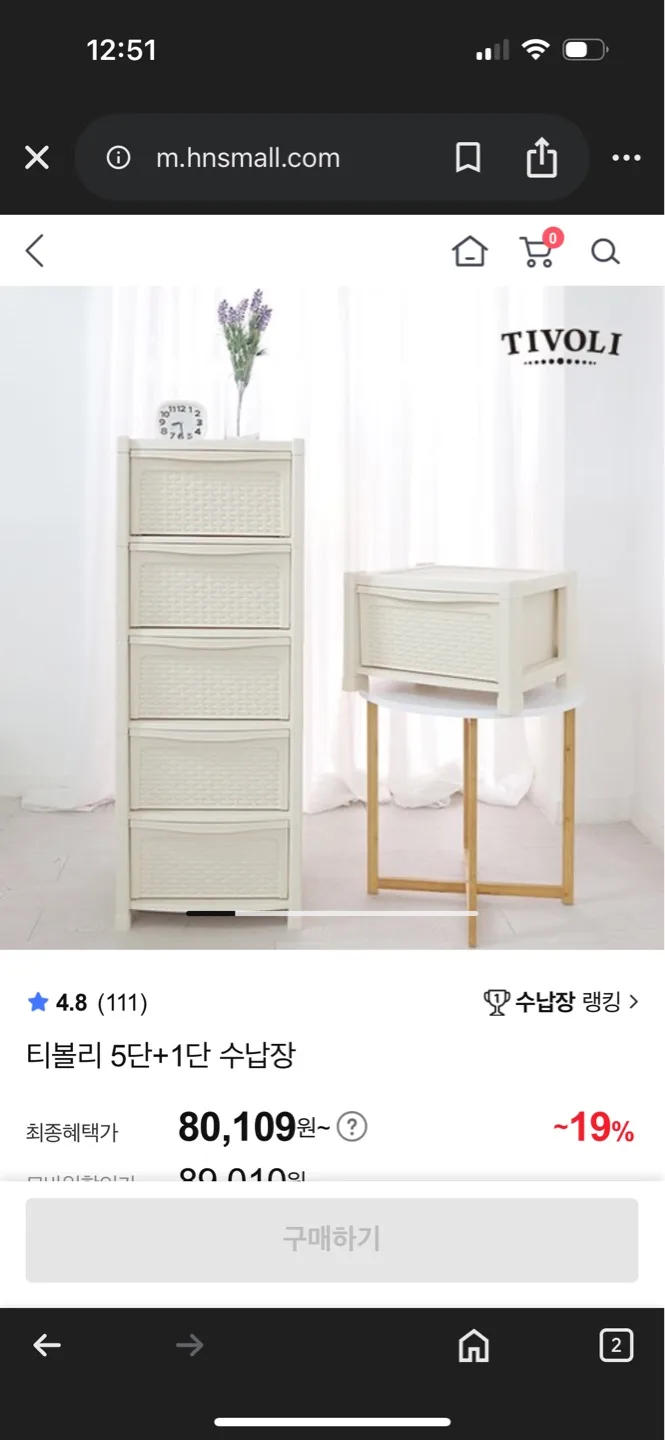
Task: Share this page
Action: pyautogui.click(x=541, y=158)
